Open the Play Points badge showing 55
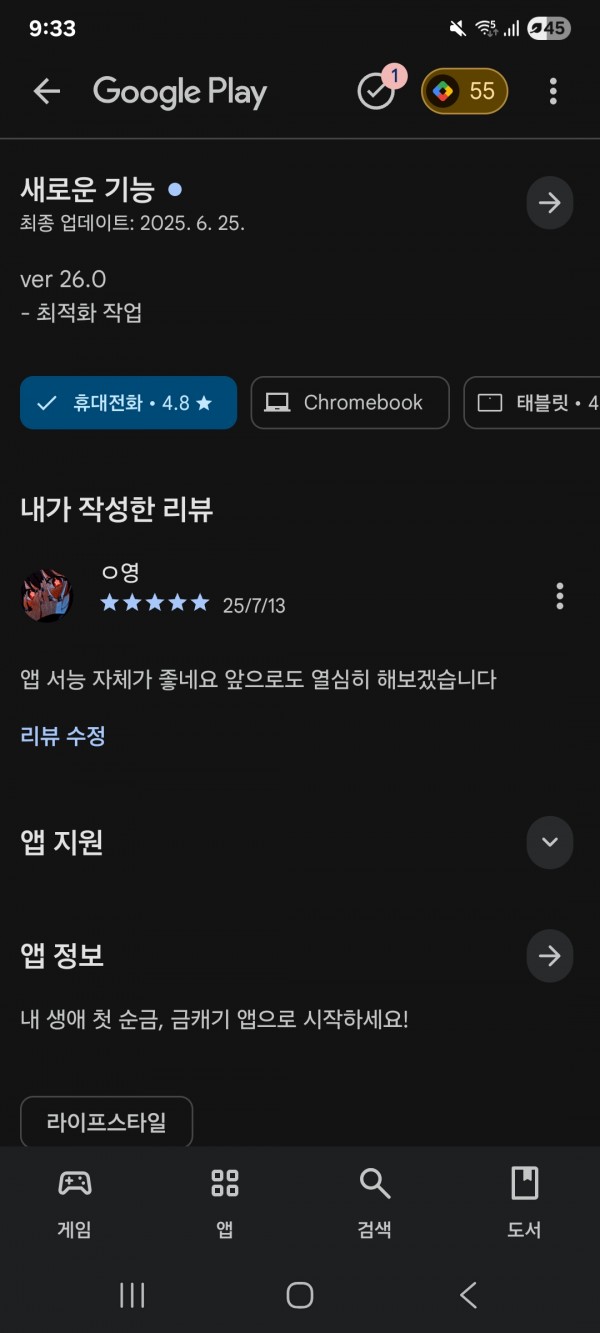The height and width of the screenshot is (1333, 600). point(464,92)
